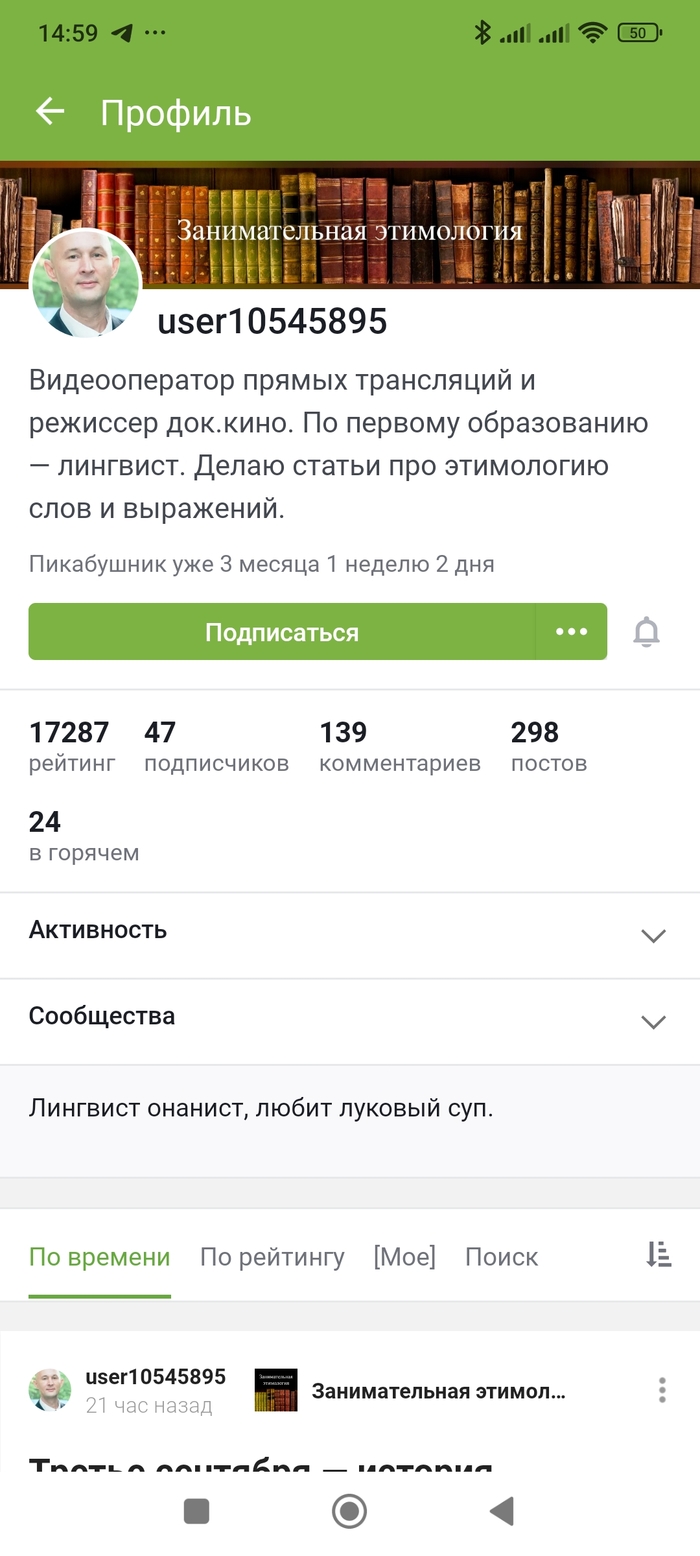The height and width of the screenshot is (1556, 700).
Task: Select the [Мое] tab
Action: click(x=404, y=1257)
